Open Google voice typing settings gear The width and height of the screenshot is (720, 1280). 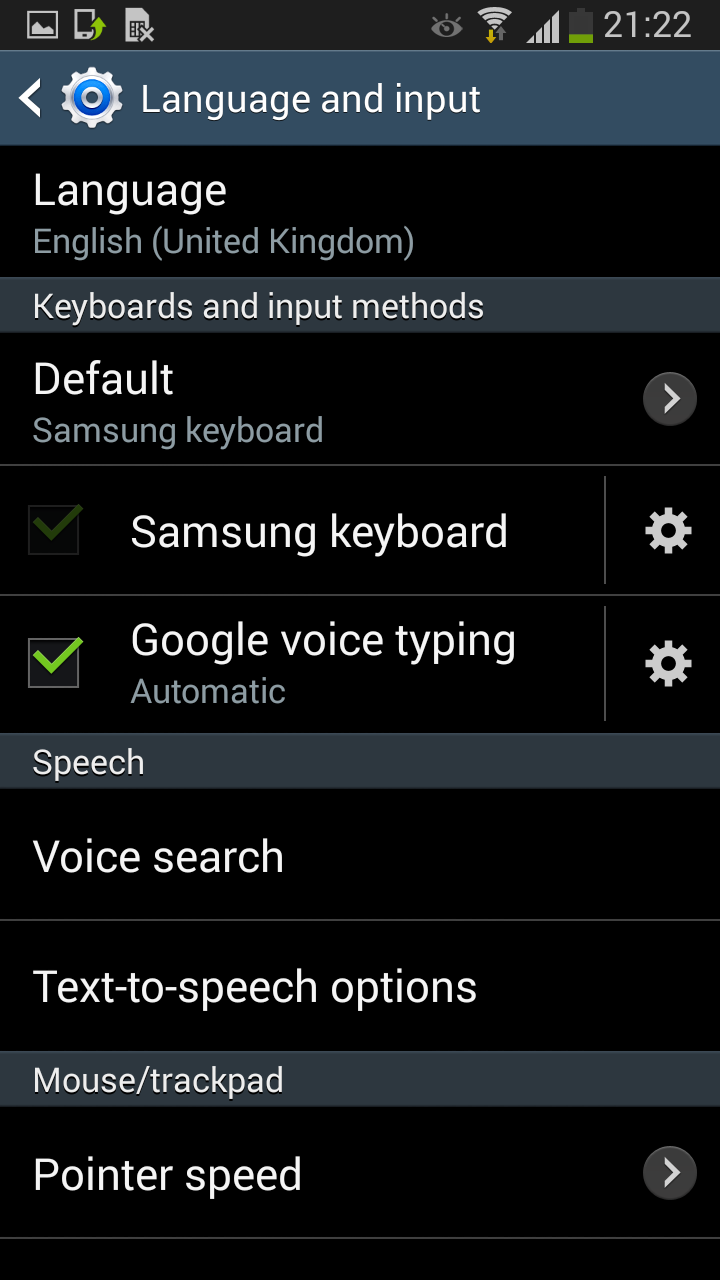667,663
